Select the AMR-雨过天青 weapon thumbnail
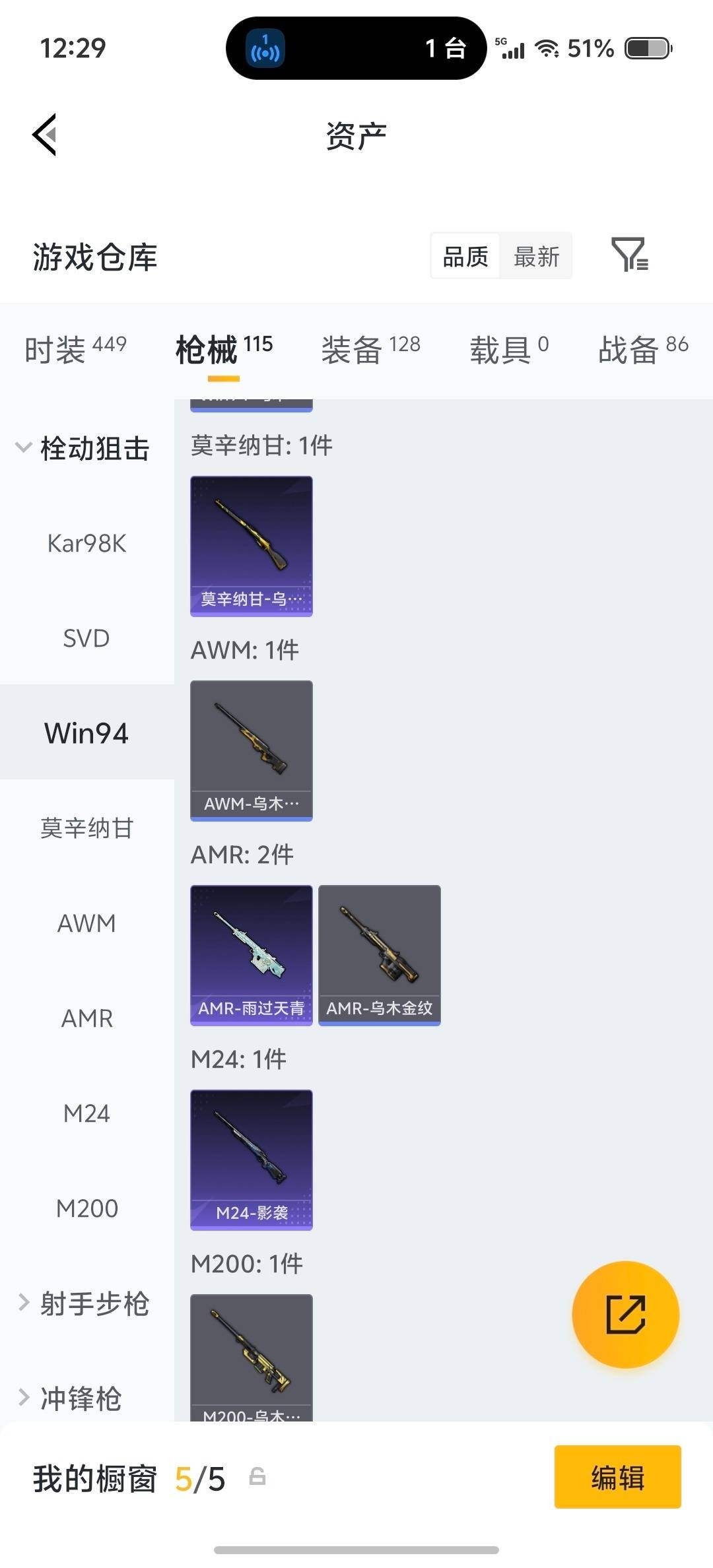 click(251, 952)
